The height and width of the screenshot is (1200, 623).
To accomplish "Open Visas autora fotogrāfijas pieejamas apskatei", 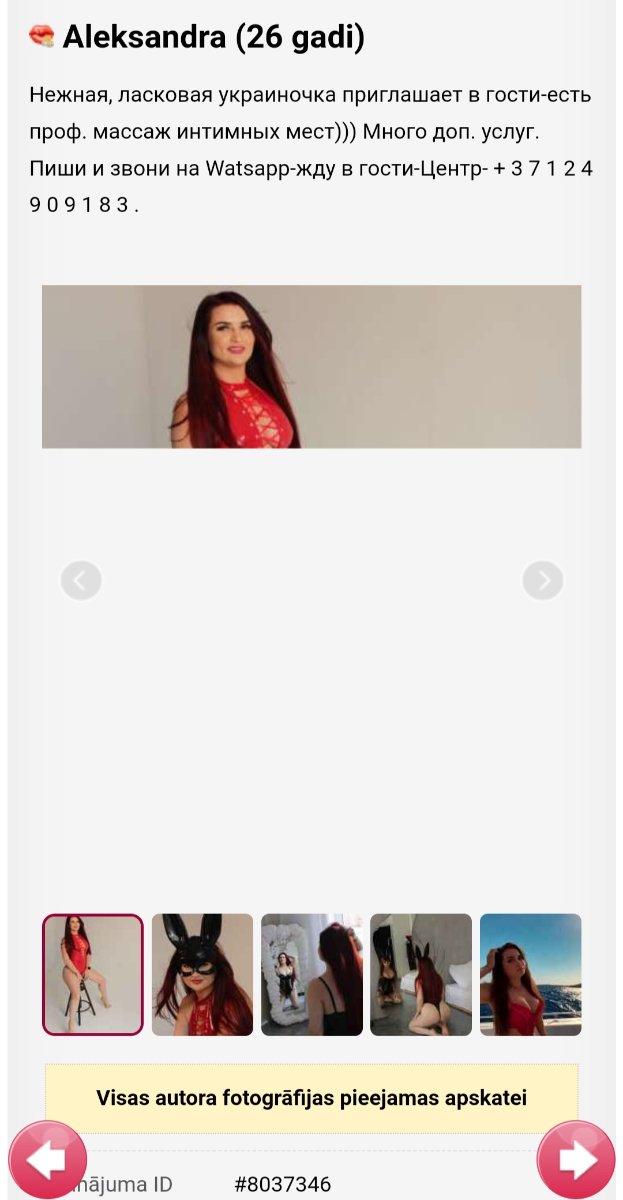I will pyautogui.click(x=311, y=1098).
